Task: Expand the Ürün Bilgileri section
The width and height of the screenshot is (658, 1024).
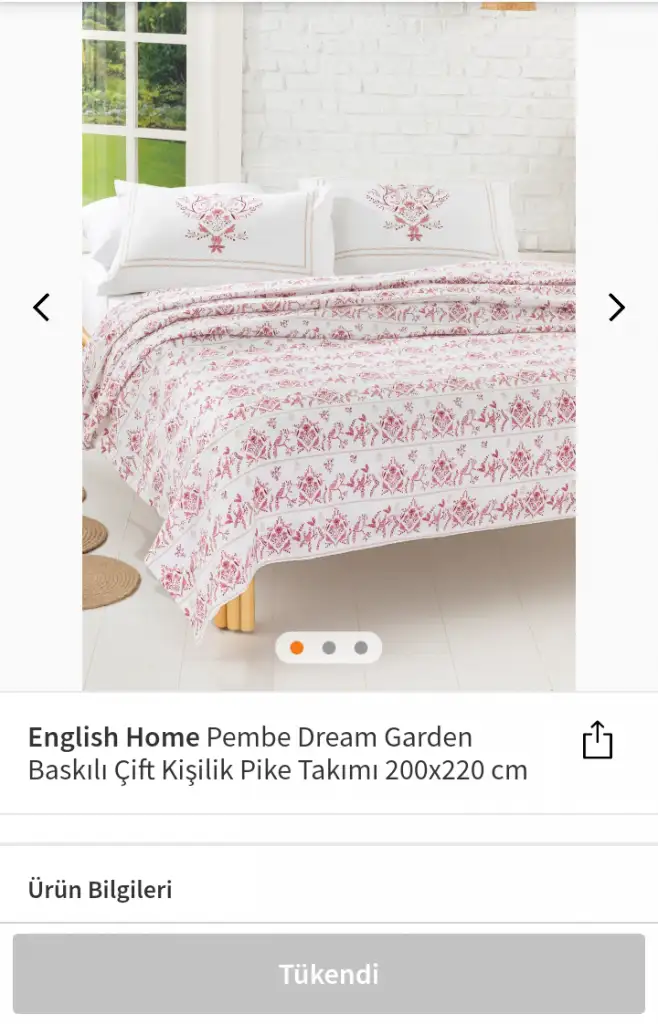Action: point(329,889)
